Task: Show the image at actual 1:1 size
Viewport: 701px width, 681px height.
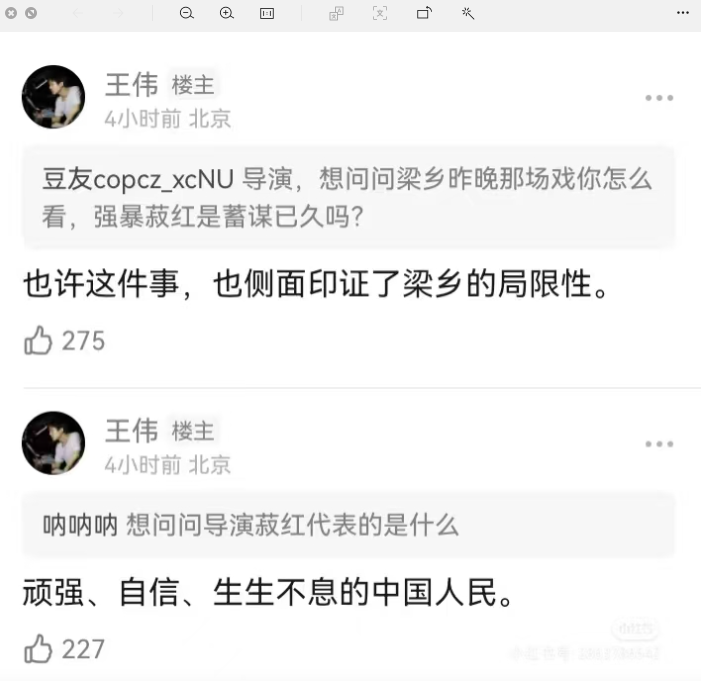Action: [267, 14]
